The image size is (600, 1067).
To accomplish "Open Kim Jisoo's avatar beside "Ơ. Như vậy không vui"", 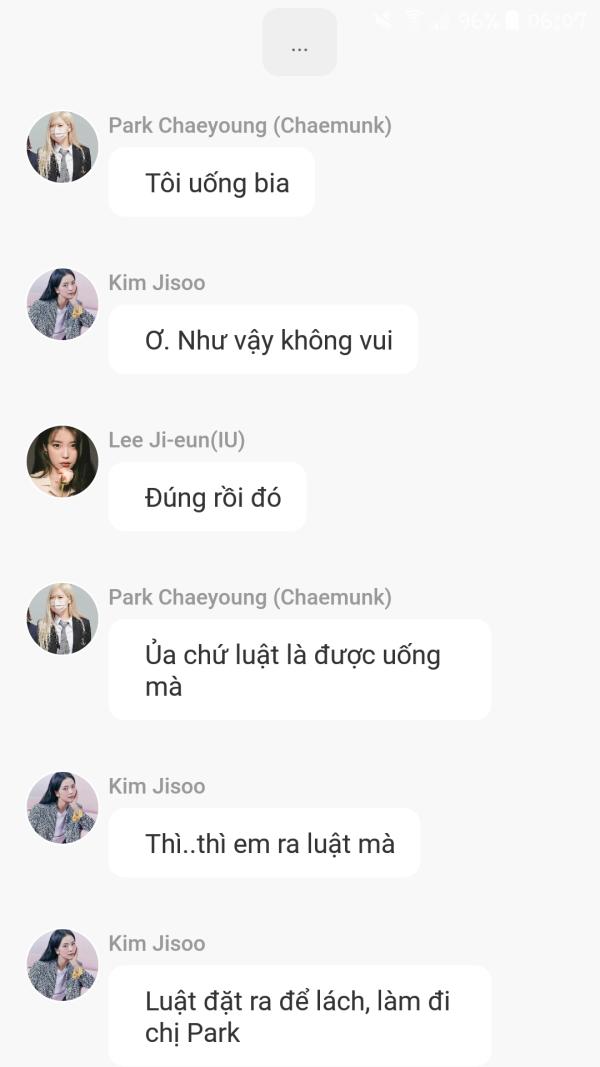I will (x=62, y=304).
